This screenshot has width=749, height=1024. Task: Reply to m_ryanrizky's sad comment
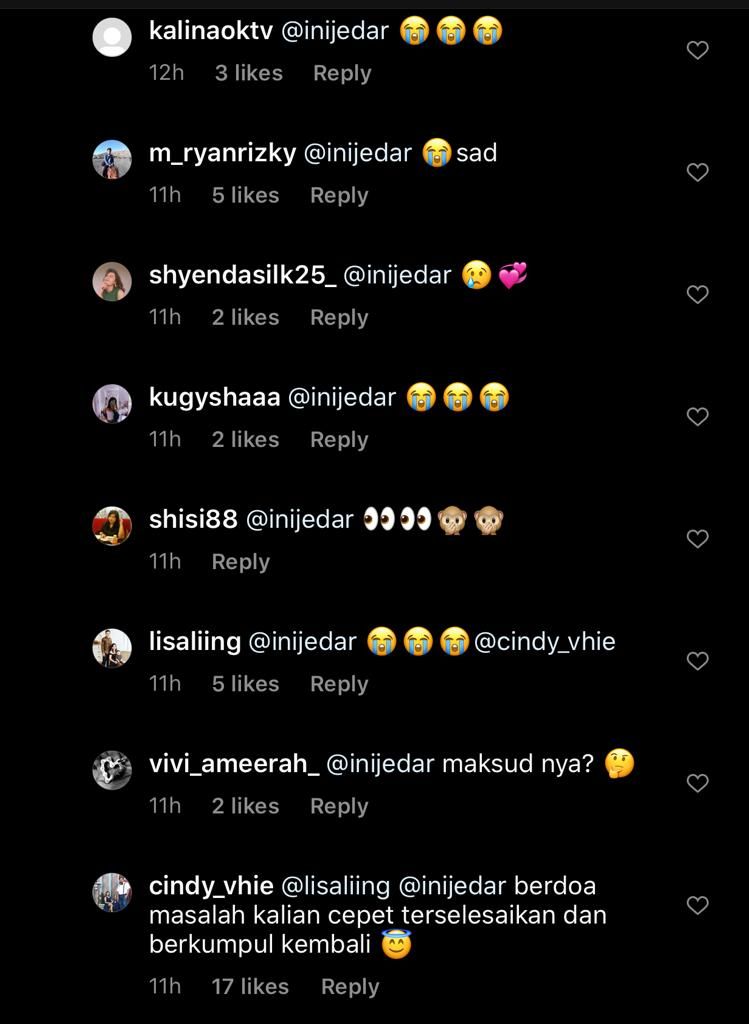pos(339,195)
